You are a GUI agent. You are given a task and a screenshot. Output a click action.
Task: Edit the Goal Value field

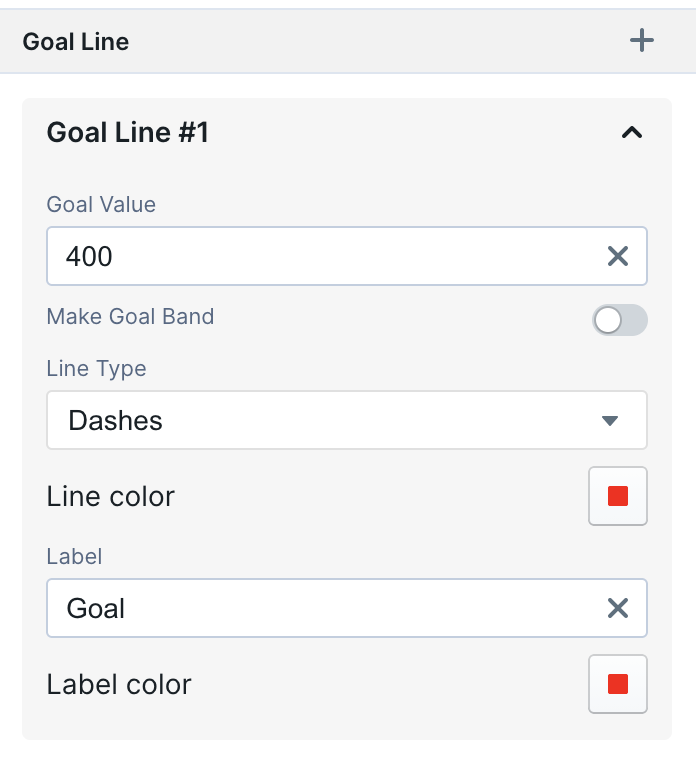[x=320, y=256]
